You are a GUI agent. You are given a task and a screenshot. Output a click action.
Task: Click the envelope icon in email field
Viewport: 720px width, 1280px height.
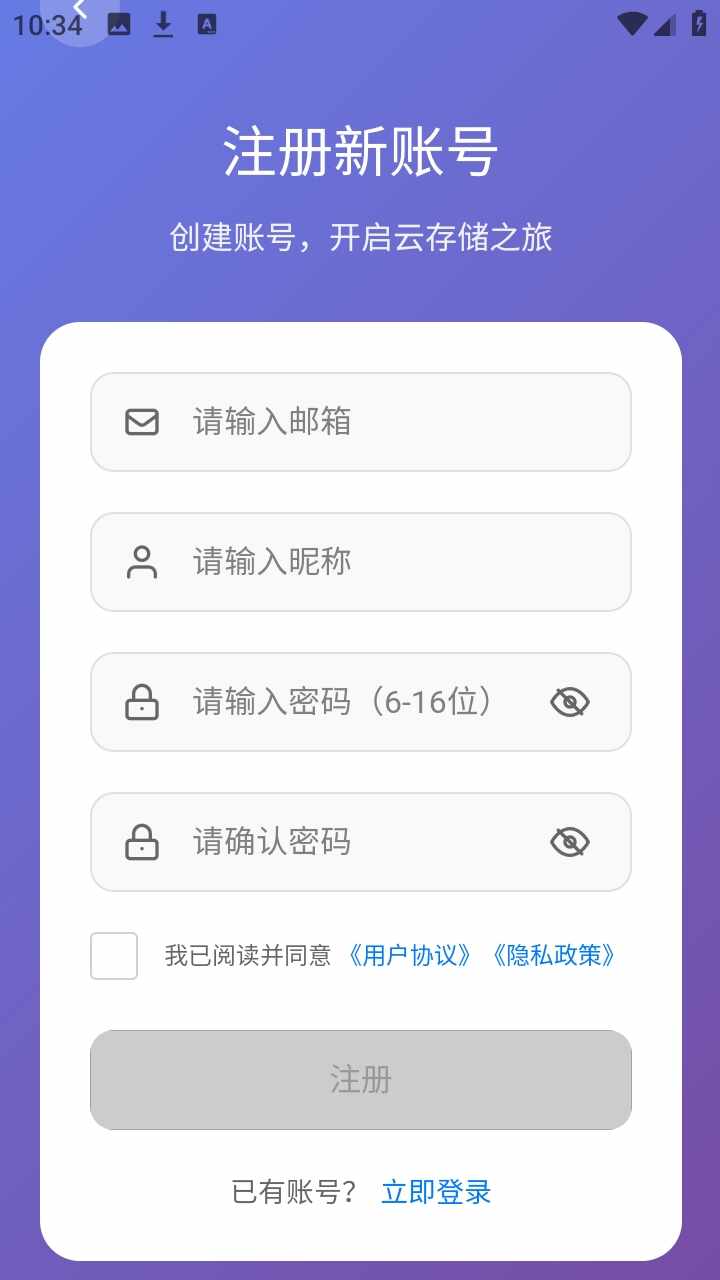[141, 422]
